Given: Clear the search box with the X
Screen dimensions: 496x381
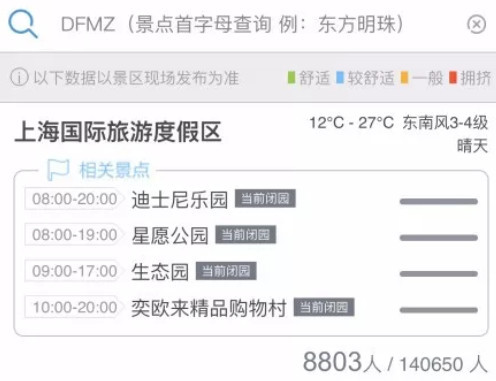Looking at the screenshot, I should tap(476, 25).
